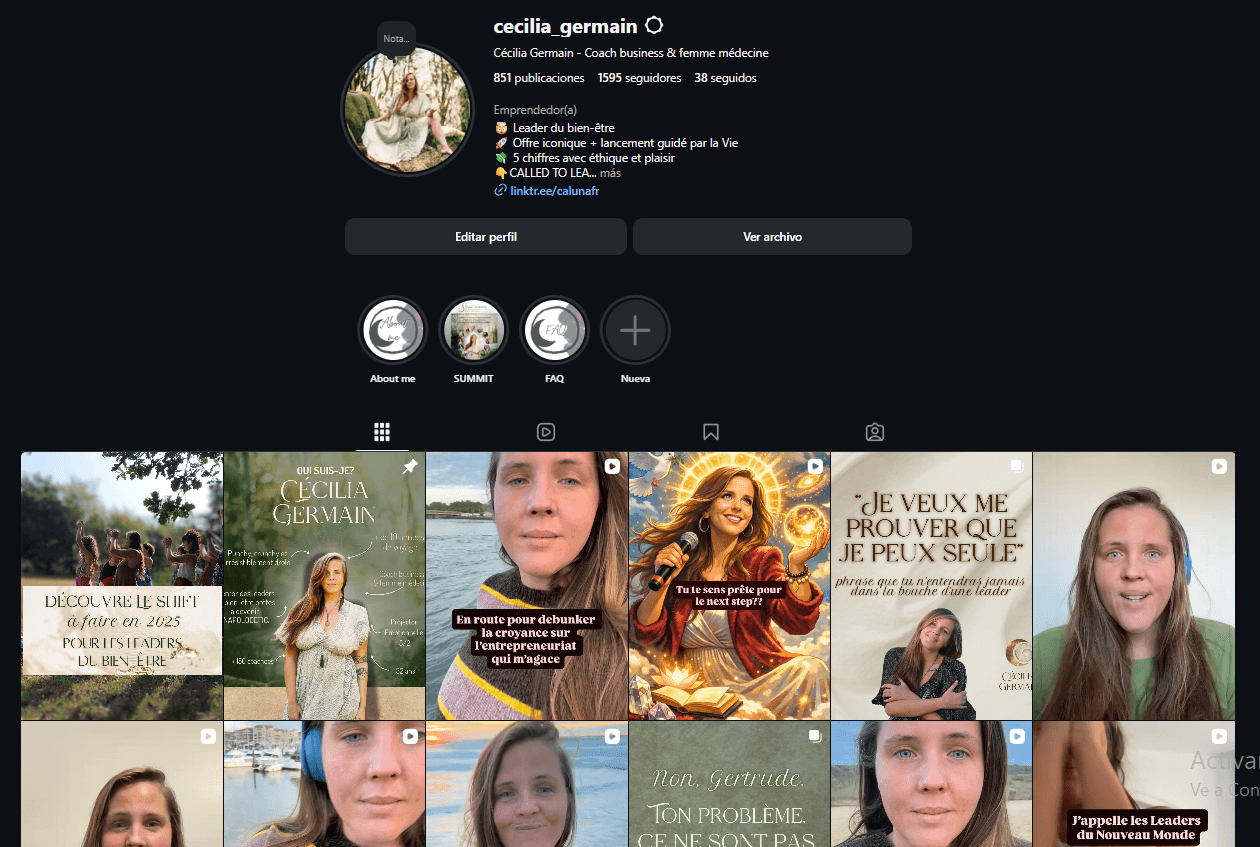The image size is (1260, 847).
Task: Open the pinned 'Qui suis-je?' post
Action: 324,586
